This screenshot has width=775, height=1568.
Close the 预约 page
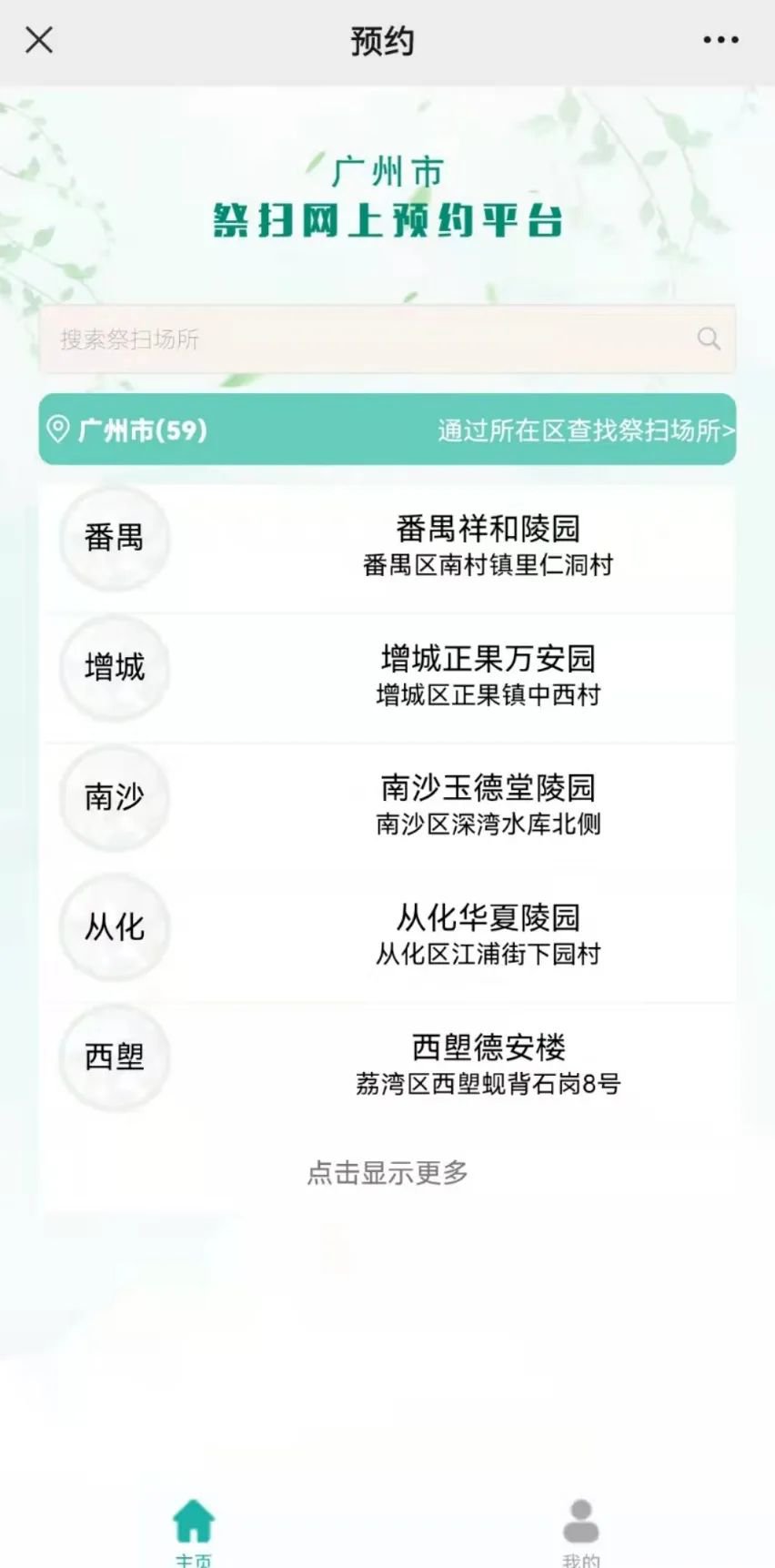(39, 40)
